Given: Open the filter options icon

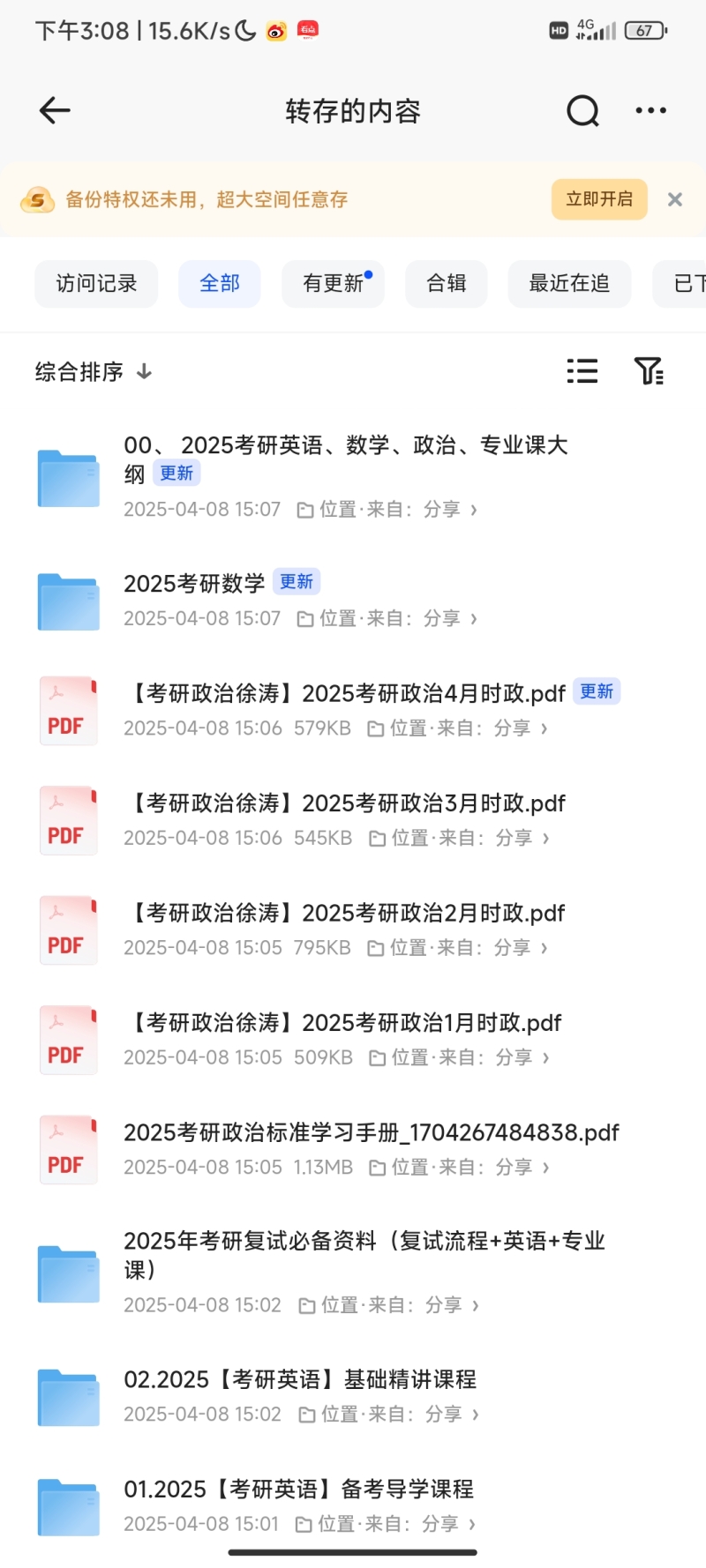Looking at the screenshot, I should coord(650,371).
